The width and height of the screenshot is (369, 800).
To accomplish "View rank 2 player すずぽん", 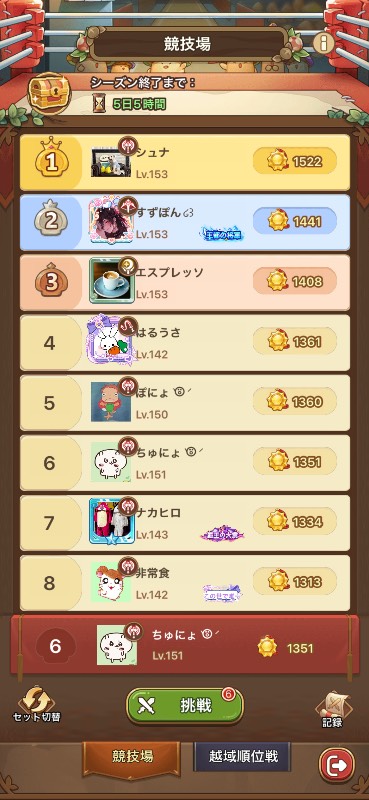I will point(185,222).
